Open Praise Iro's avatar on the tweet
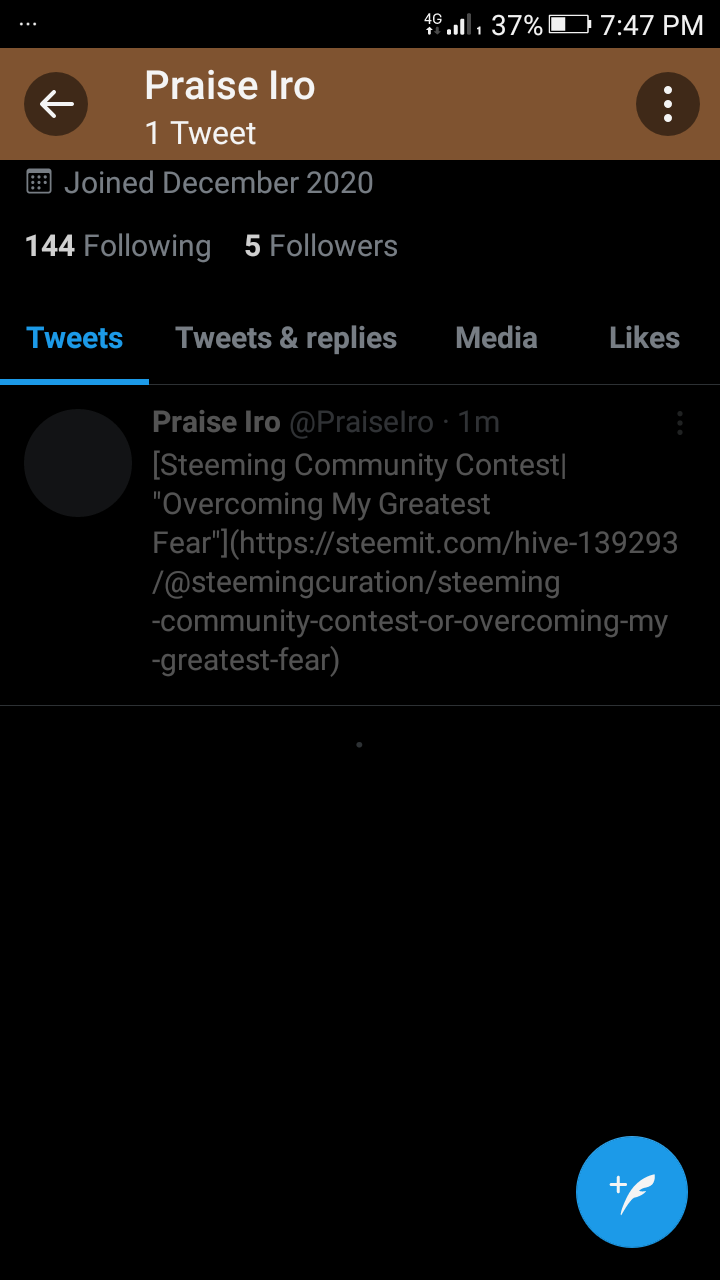 coord(78,463)
